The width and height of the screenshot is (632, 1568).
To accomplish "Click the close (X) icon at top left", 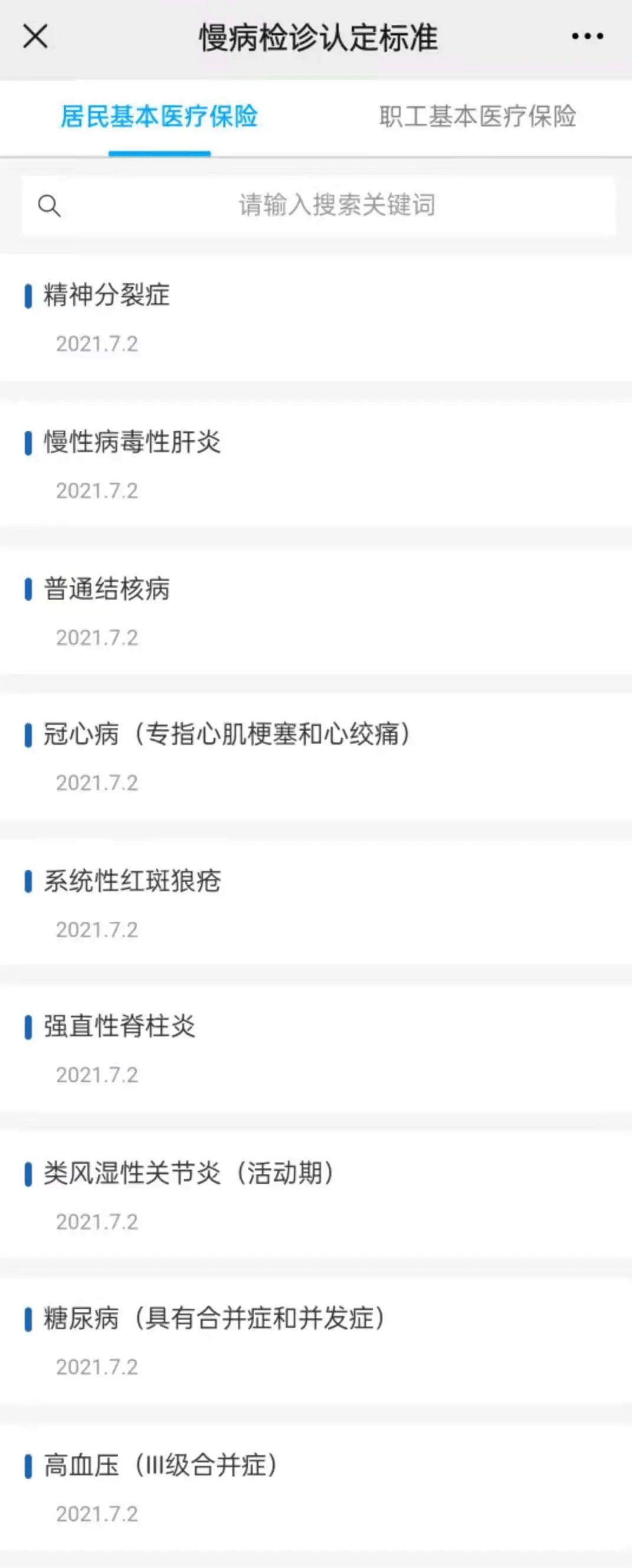I will pyautogui.click(x=35, y=37).
